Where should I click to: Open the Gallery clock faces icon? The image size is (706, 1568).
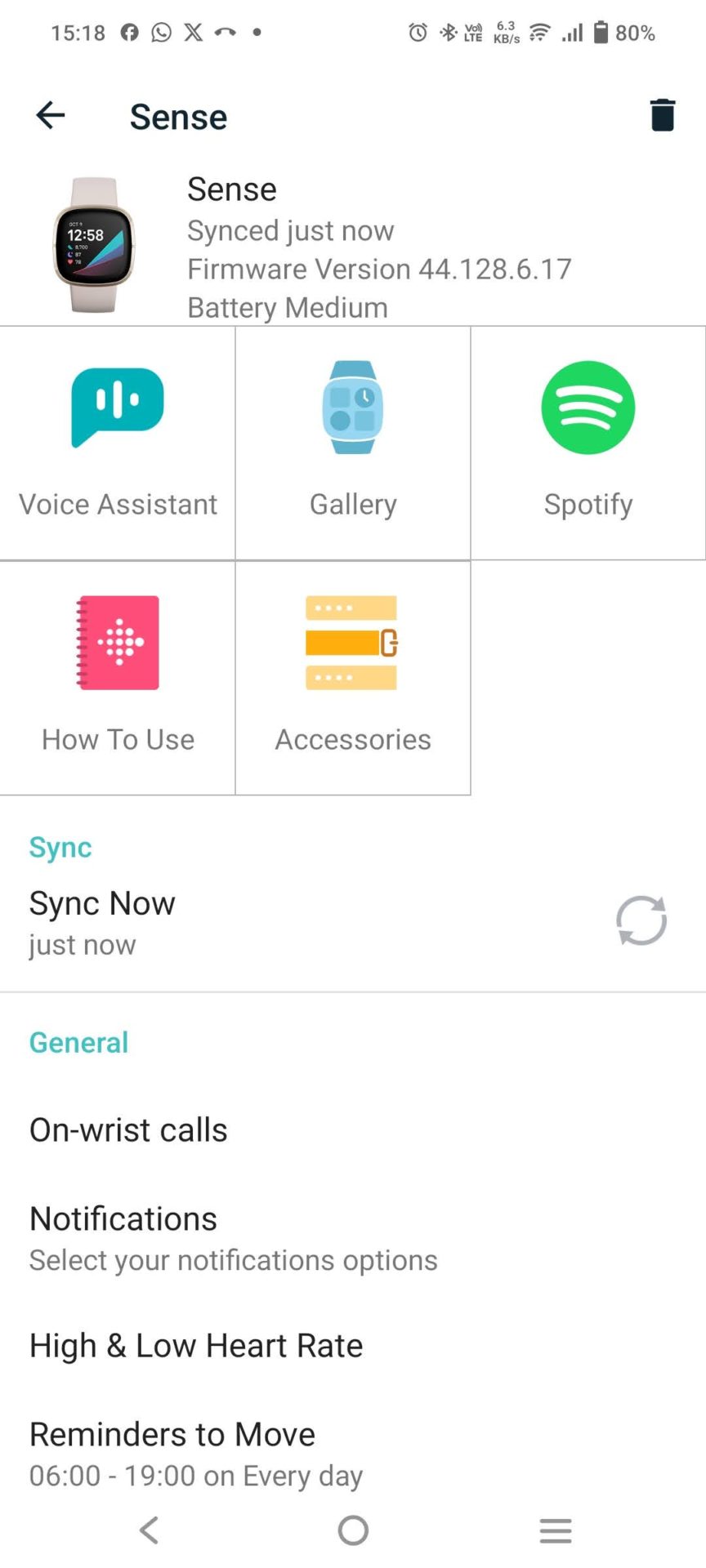tap(352, 441)
